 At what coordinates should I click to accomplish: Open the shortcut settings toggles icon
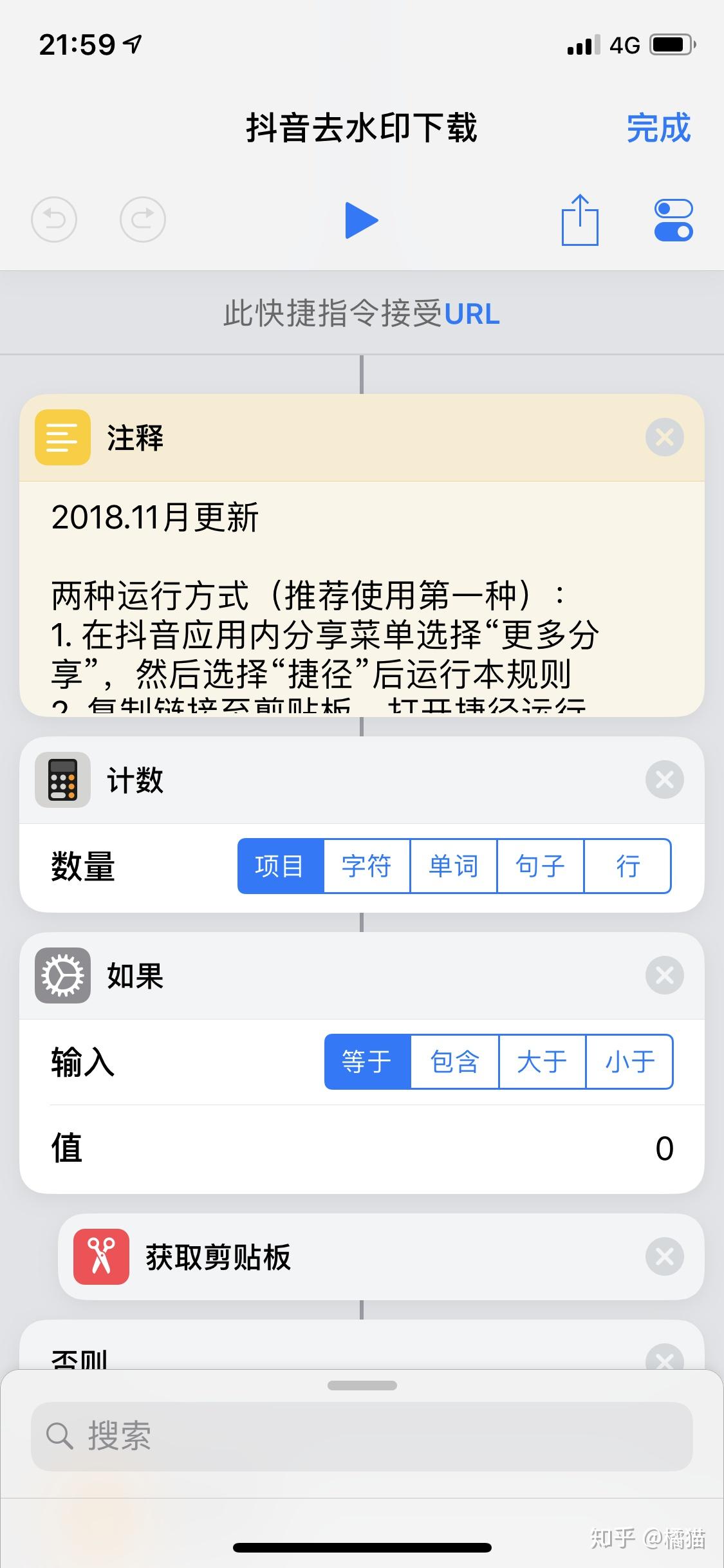coord(673,220)
